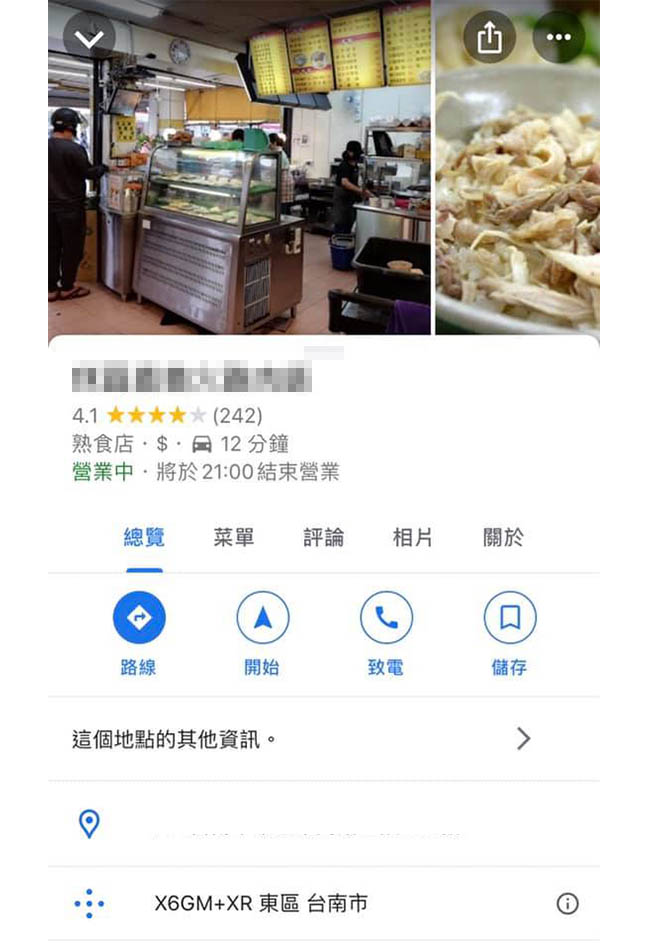Collapse the place card with the down chevron

[x=90, y=38]
